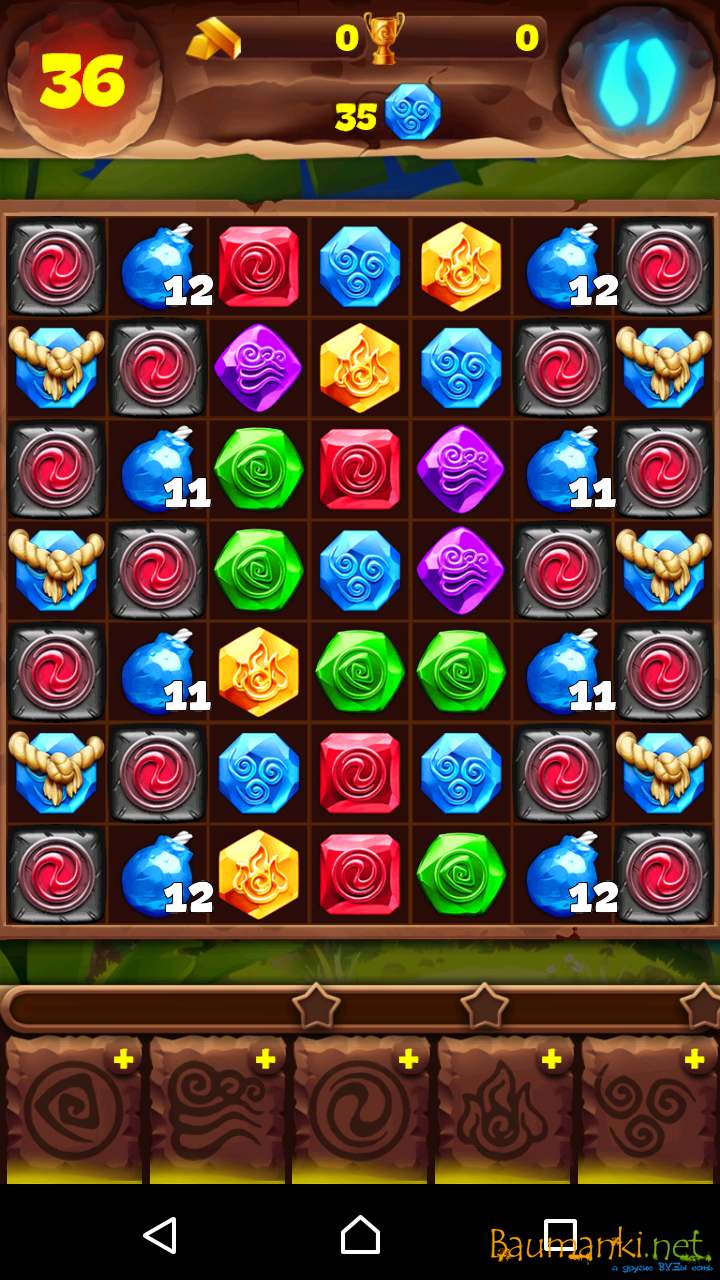This screenshot has width=720, height=1280.
Task: Return to the home screen
Action: [x=360, y=1236]
